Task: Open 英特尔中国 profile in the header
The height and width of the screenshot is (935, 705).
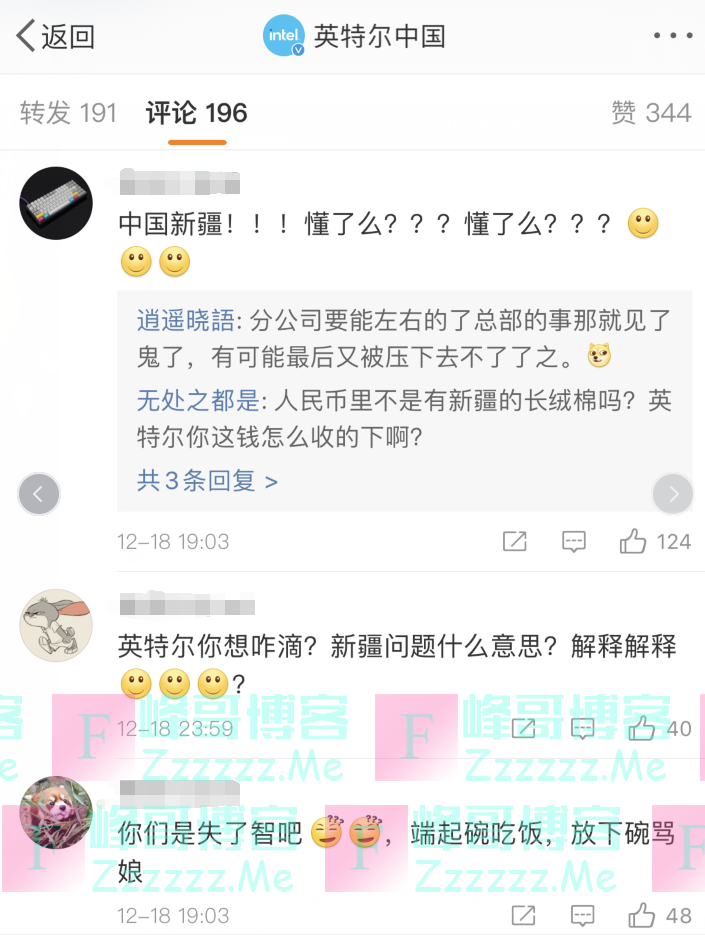Action: click(x=355, y=37)
